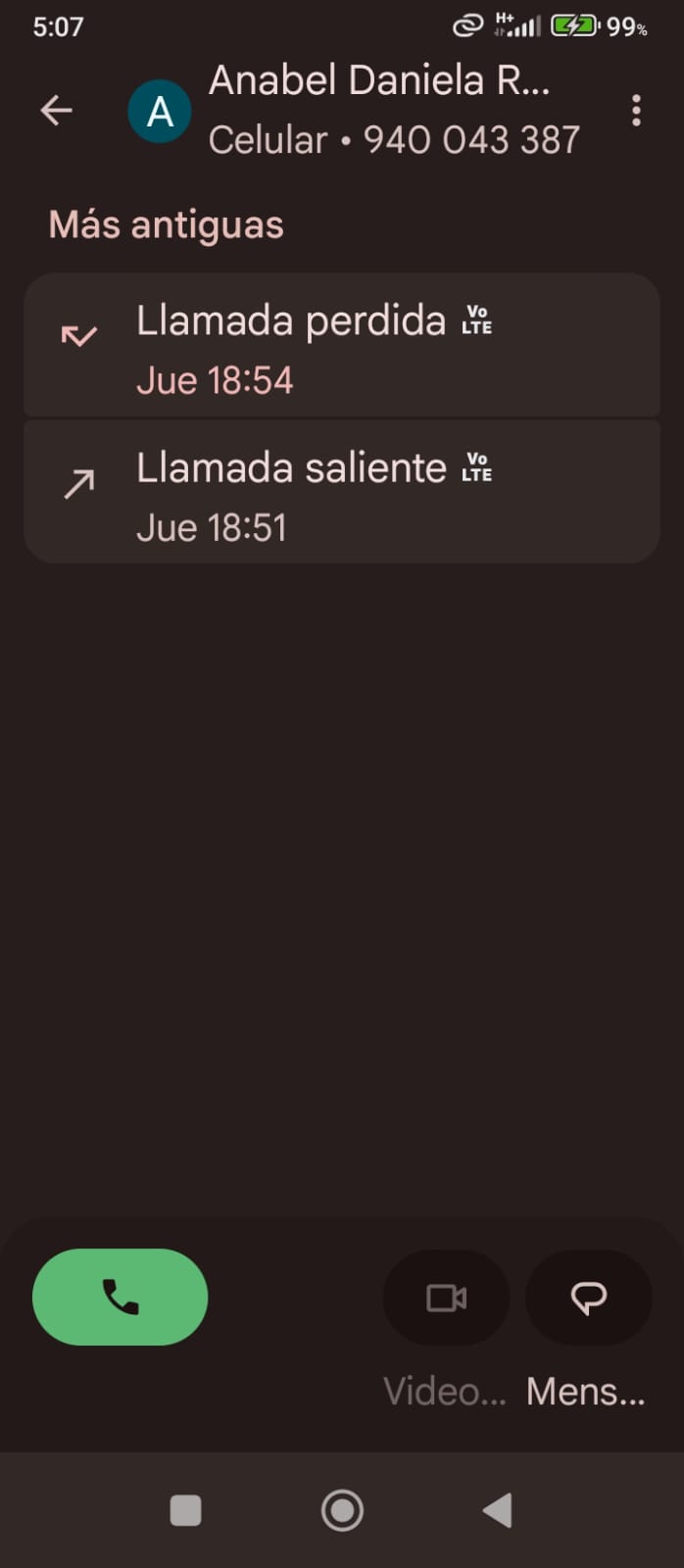
Task: Open the three-dot overflow menu
Action: (x=636, y=111)
